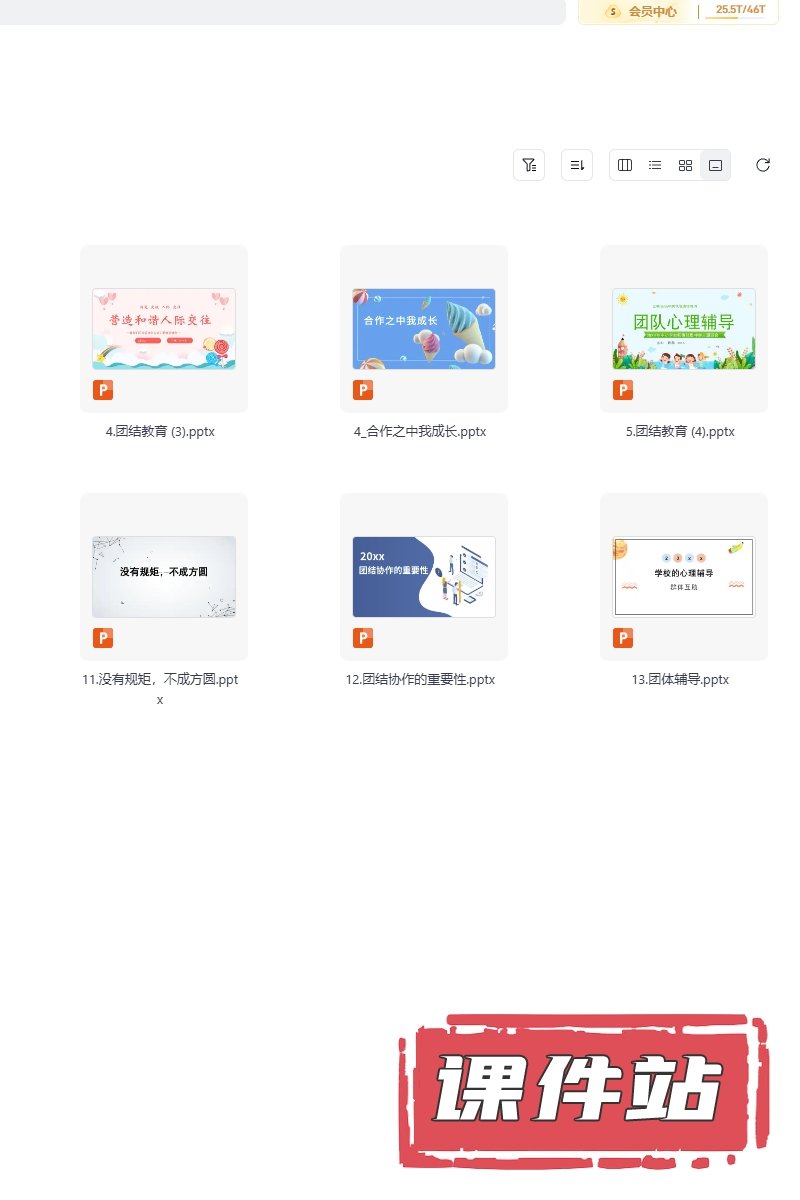Refresh the file list
Image resolution: width=800 pixels, height=1200 pixels.
[x=763, y=165]
